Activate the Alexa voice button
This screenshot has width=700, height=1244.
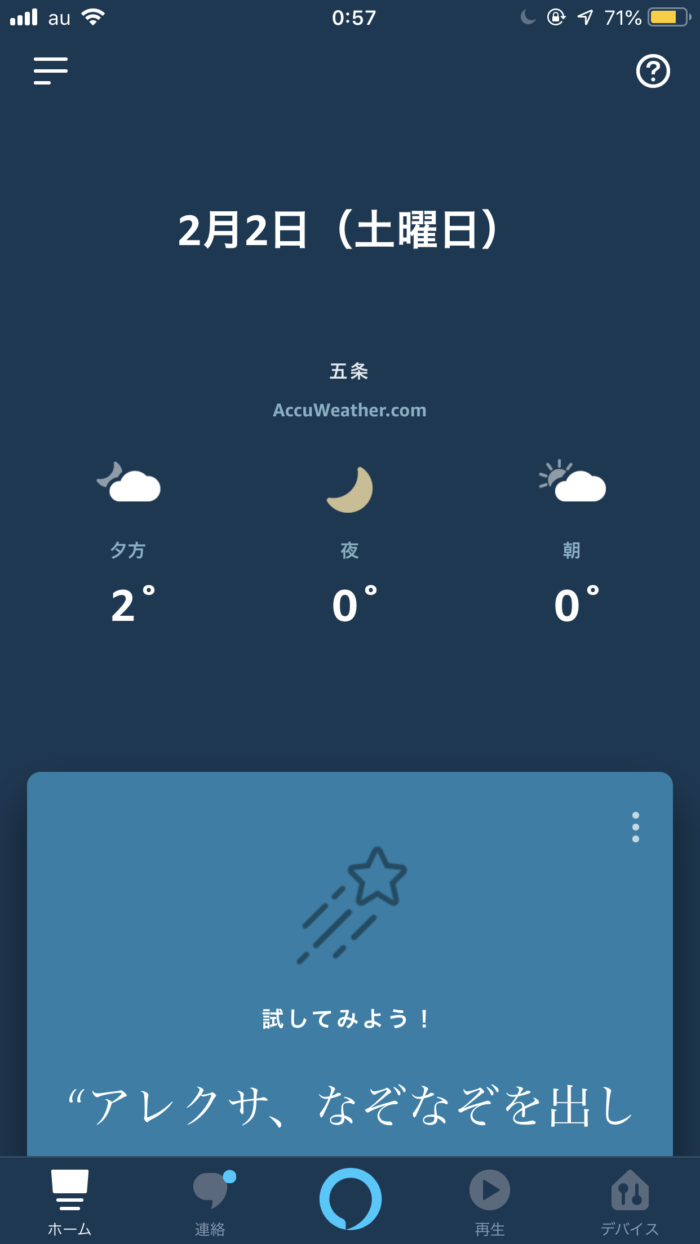(x=350, y=1198)
